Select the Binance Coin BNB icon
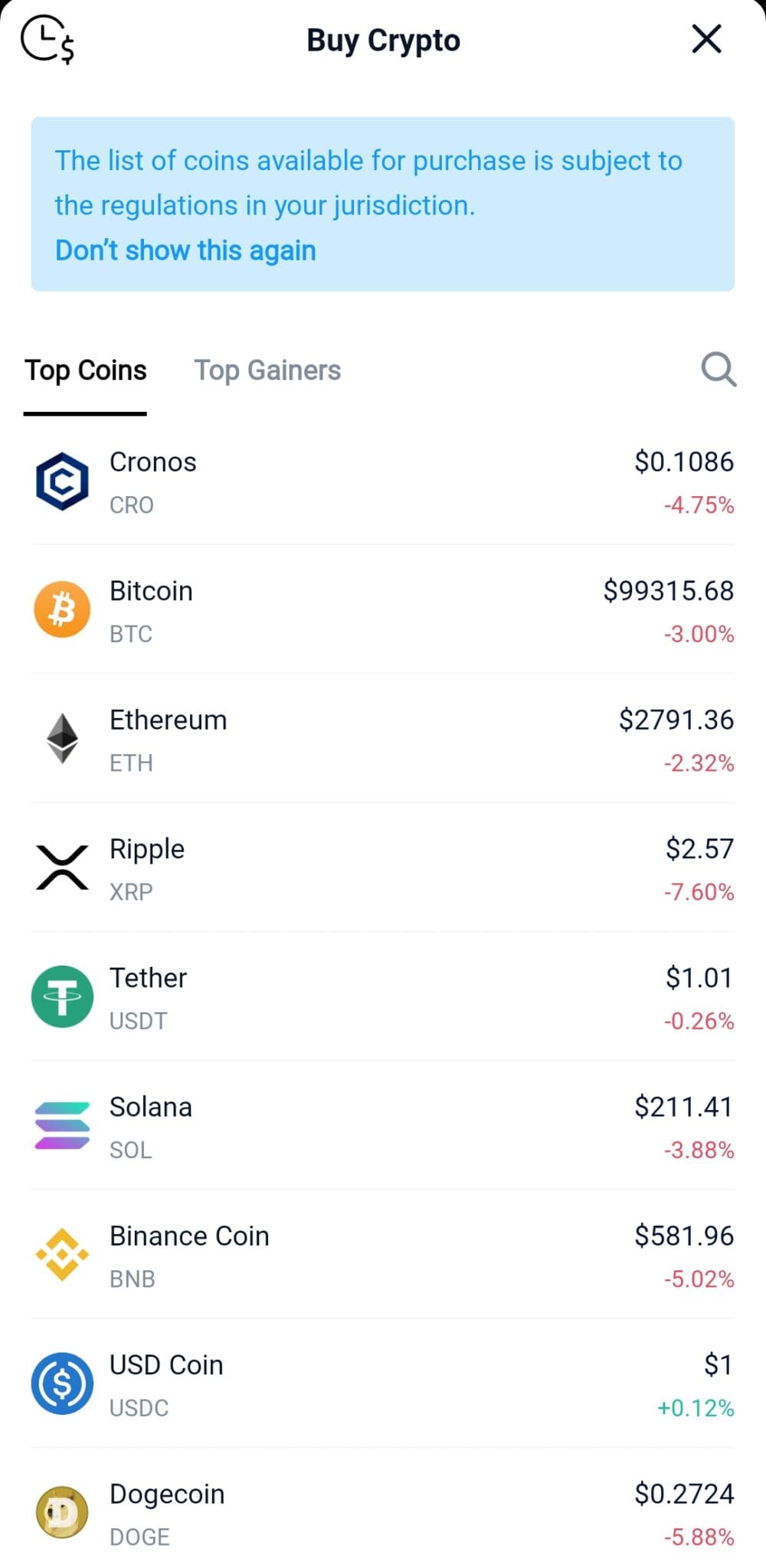This screenshot has height=1568, width=766. click(x=63, y=1253)
